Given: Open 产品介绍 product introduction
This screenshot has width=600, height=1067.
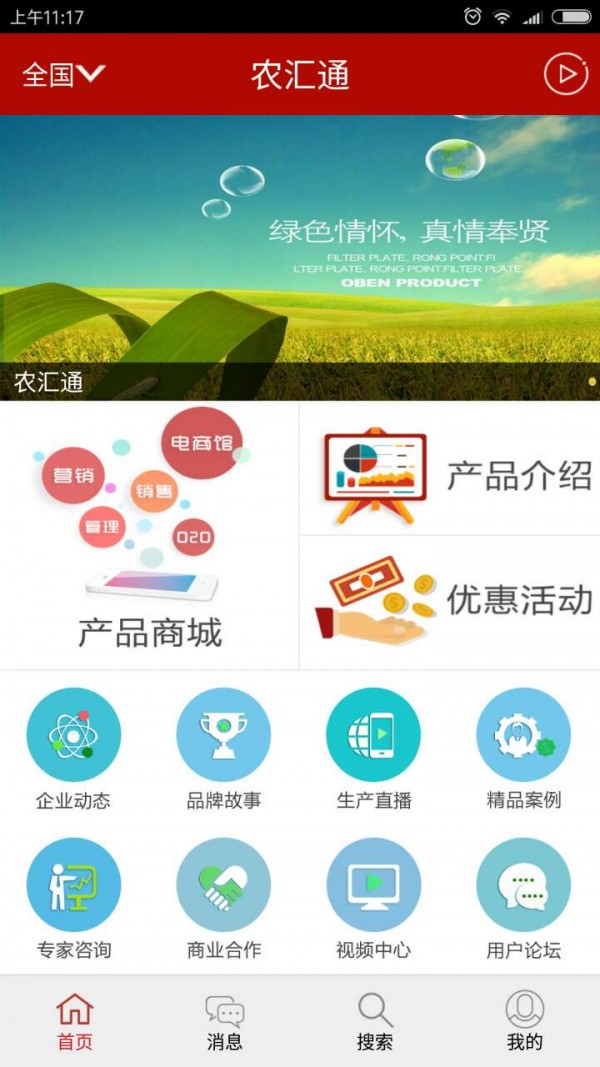Looking at the screenshot, I should 450,470.
